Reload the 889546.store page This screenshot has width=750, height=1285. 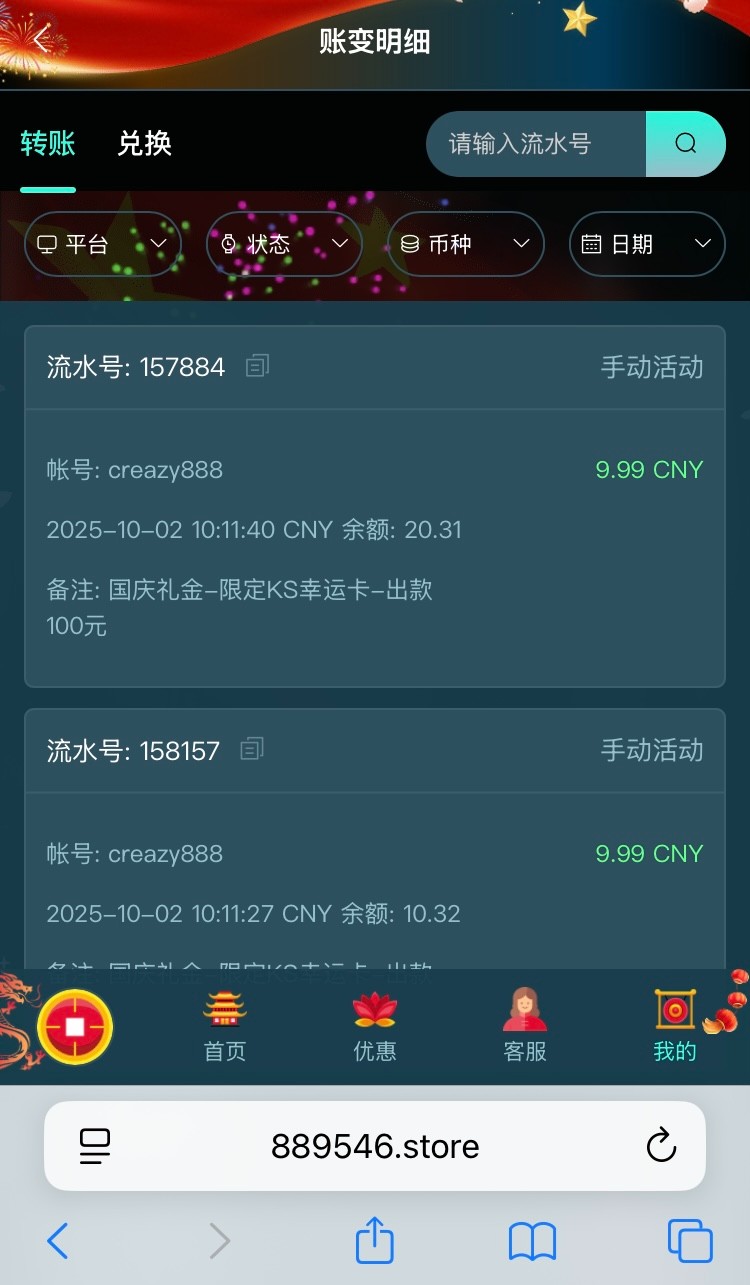[661, 1146]
